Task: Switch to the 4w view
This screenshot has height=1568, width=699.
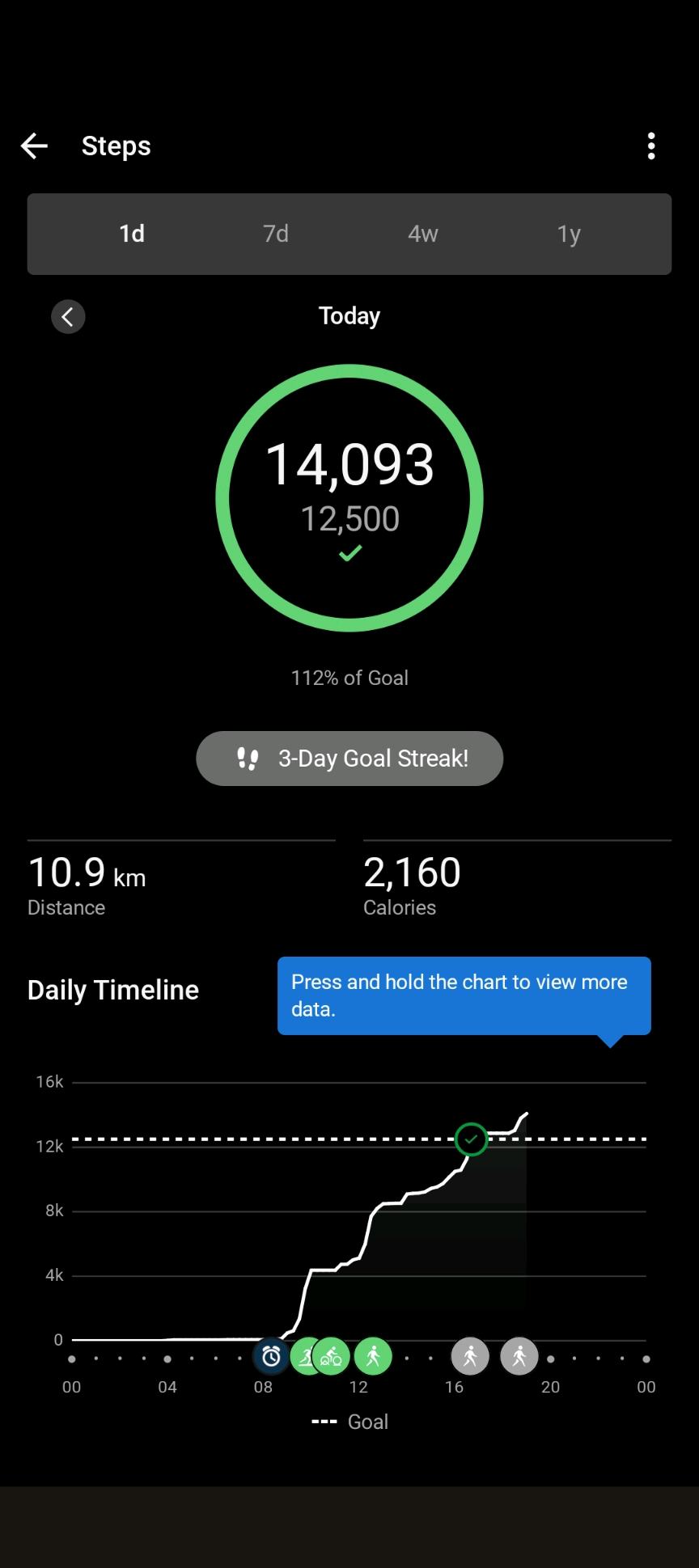Action: pyautogui.click(x=422, y=234)
